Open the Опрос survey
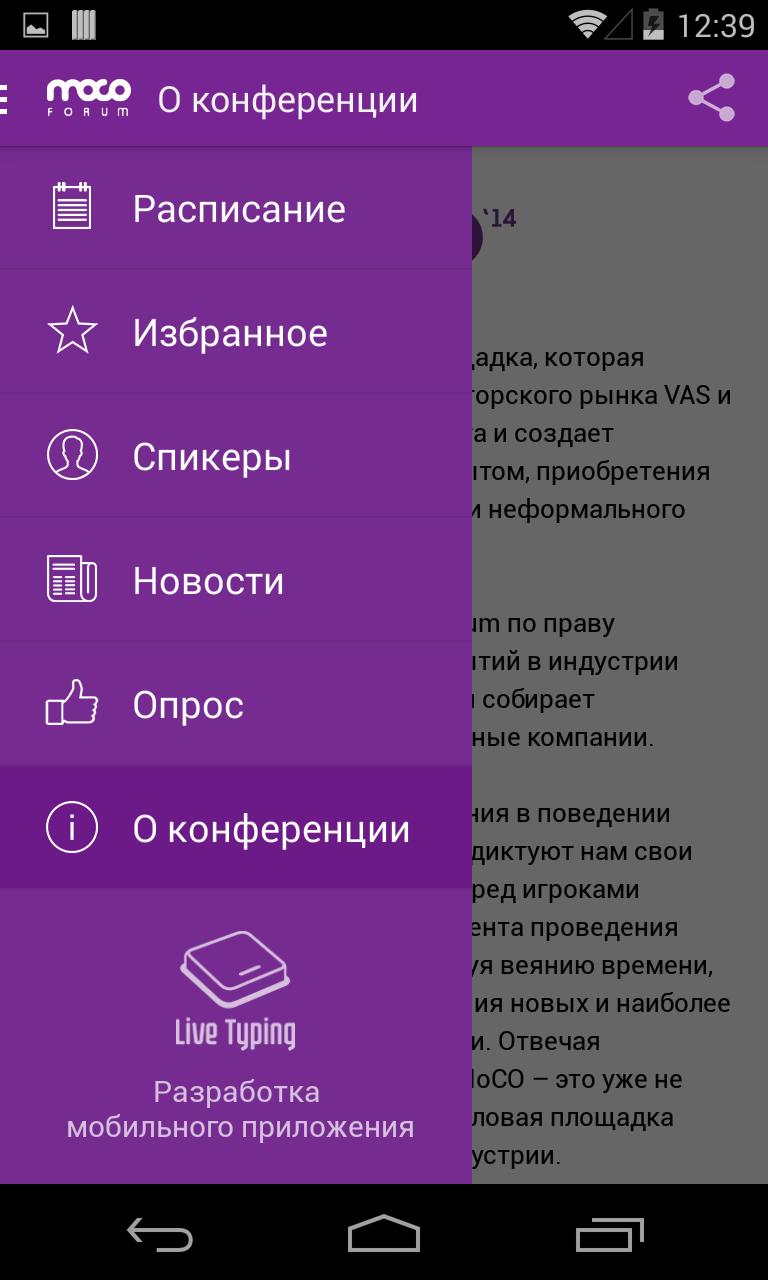Screen dimensions: 768x1280 point(236,705)
